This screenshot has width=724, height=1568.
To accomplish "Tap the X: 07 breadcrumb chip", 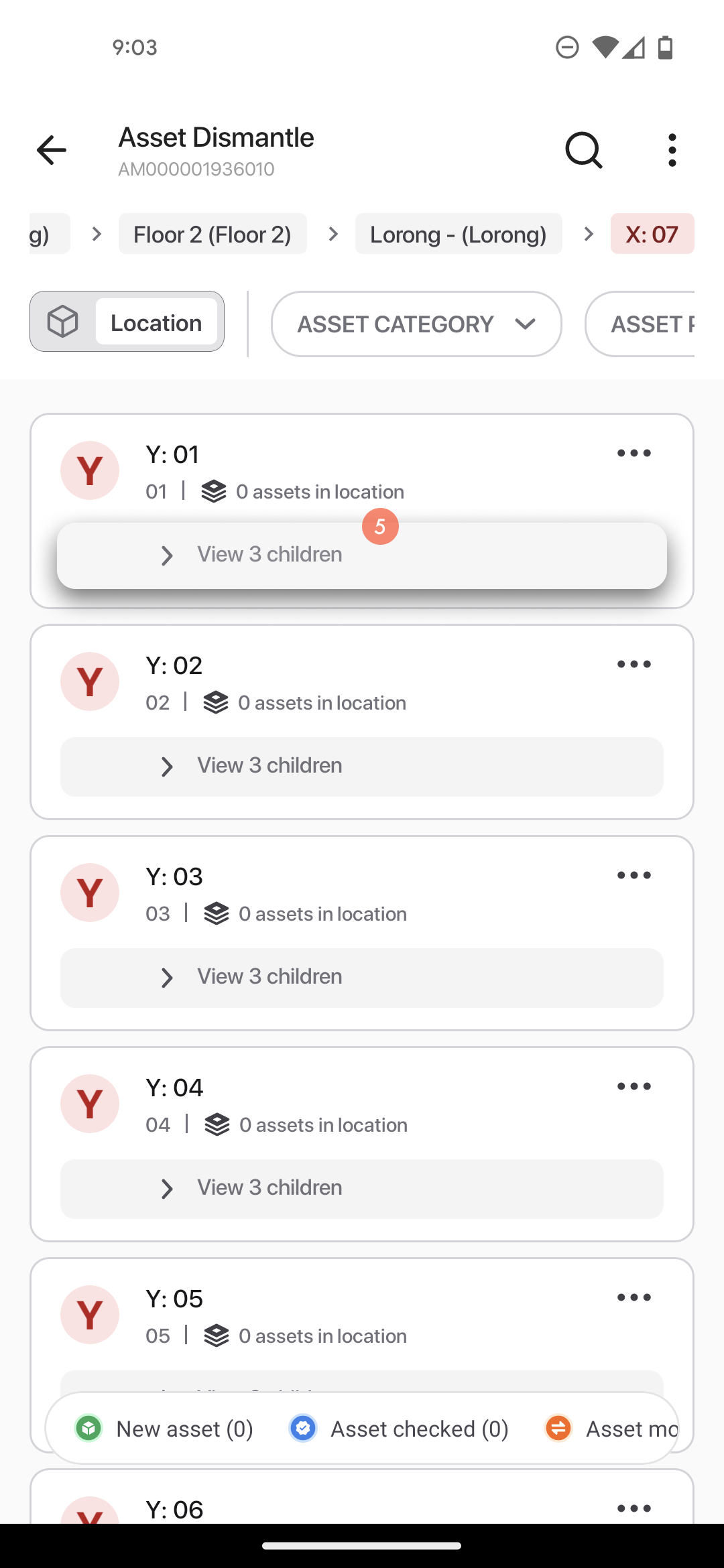I will click(652, 234).
